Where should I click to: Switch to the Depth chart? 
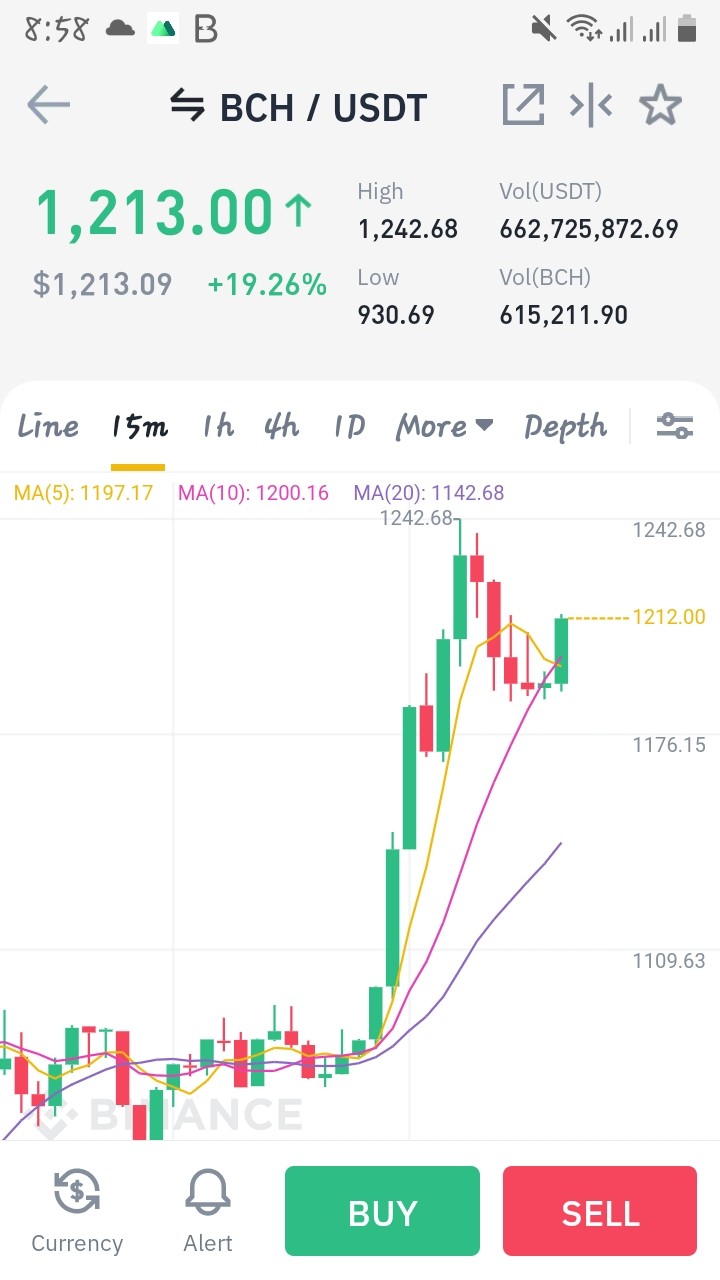point(565,427)
